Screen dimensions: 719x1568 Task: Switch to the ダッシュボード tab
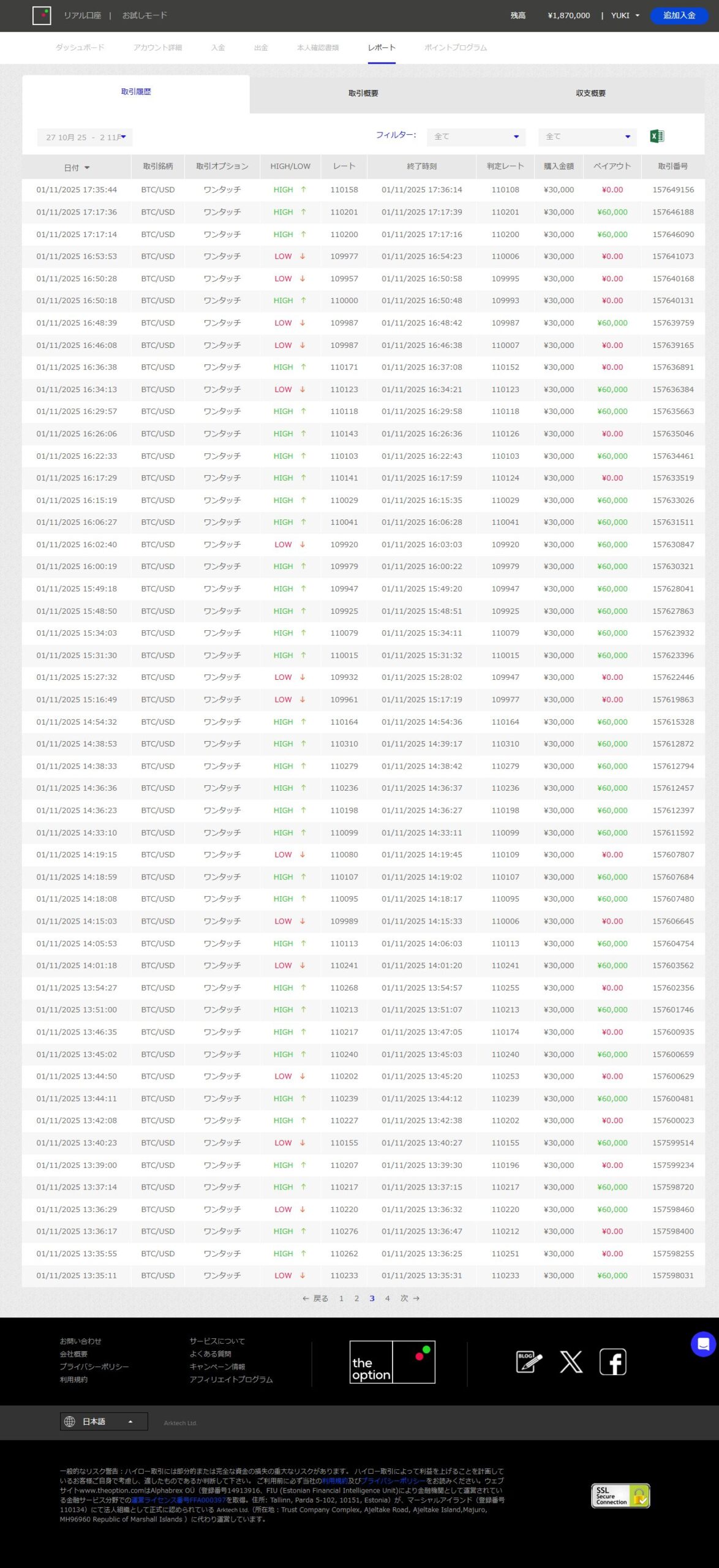coord(80,47)
